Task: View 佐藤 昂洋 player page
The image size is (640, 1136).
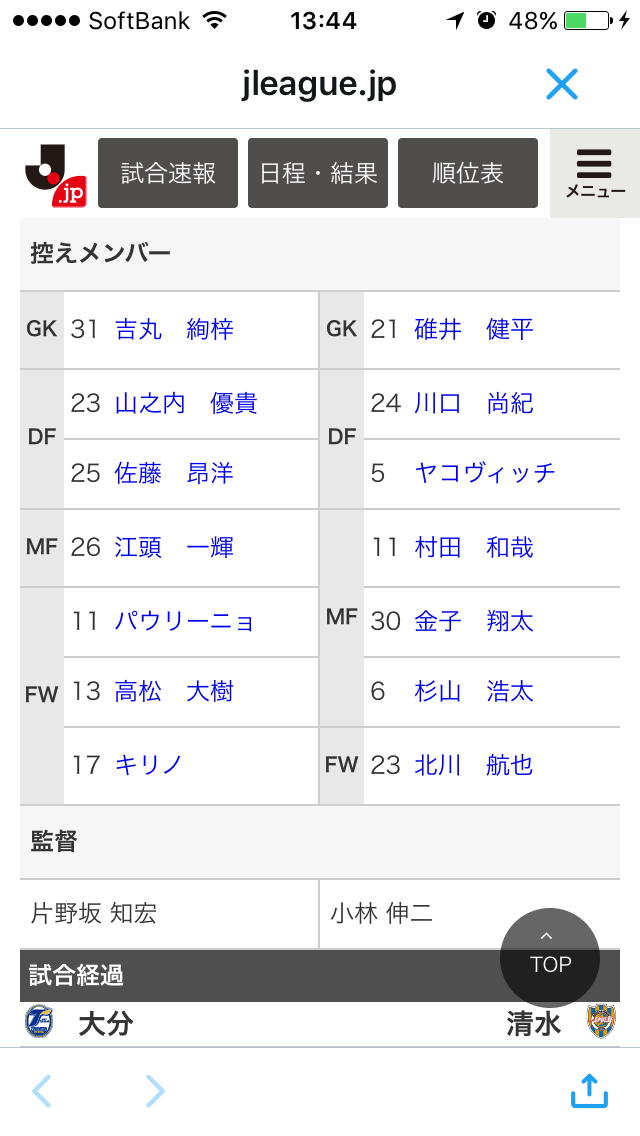Action: (174, 473)
